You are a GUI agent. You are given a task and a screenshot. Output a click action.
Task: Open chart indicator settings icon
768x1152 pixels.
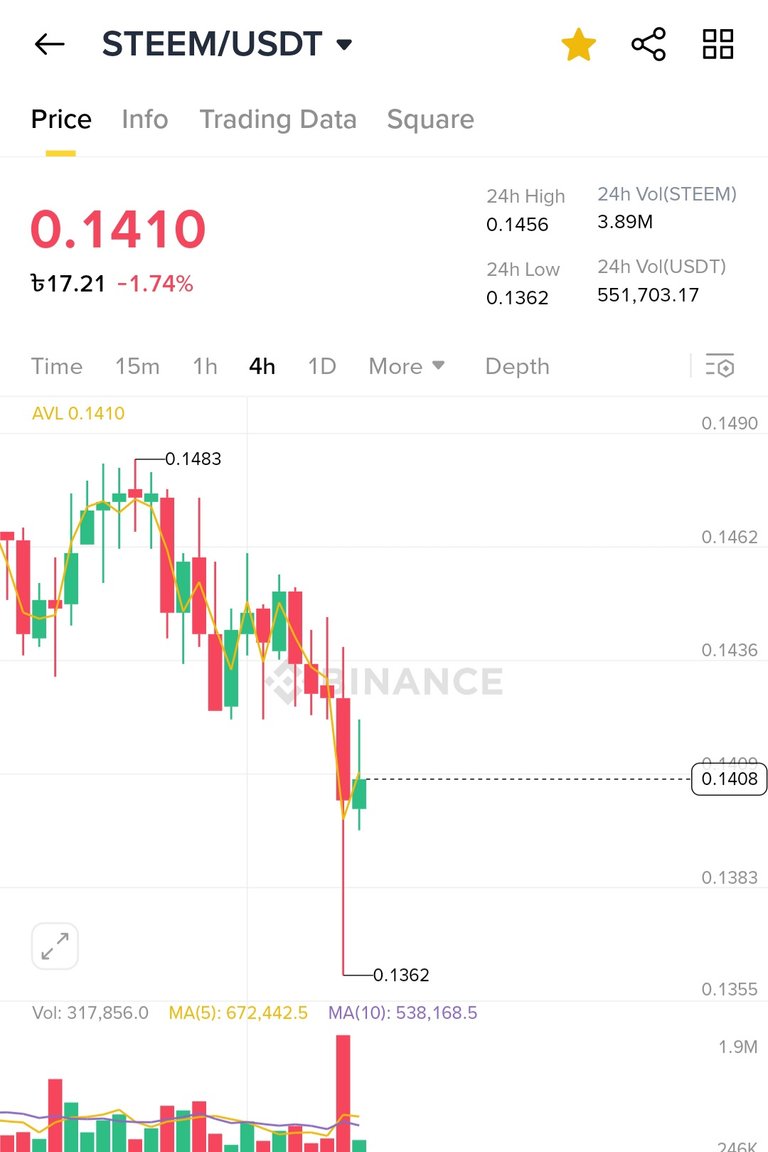click(x=720, y=366)
